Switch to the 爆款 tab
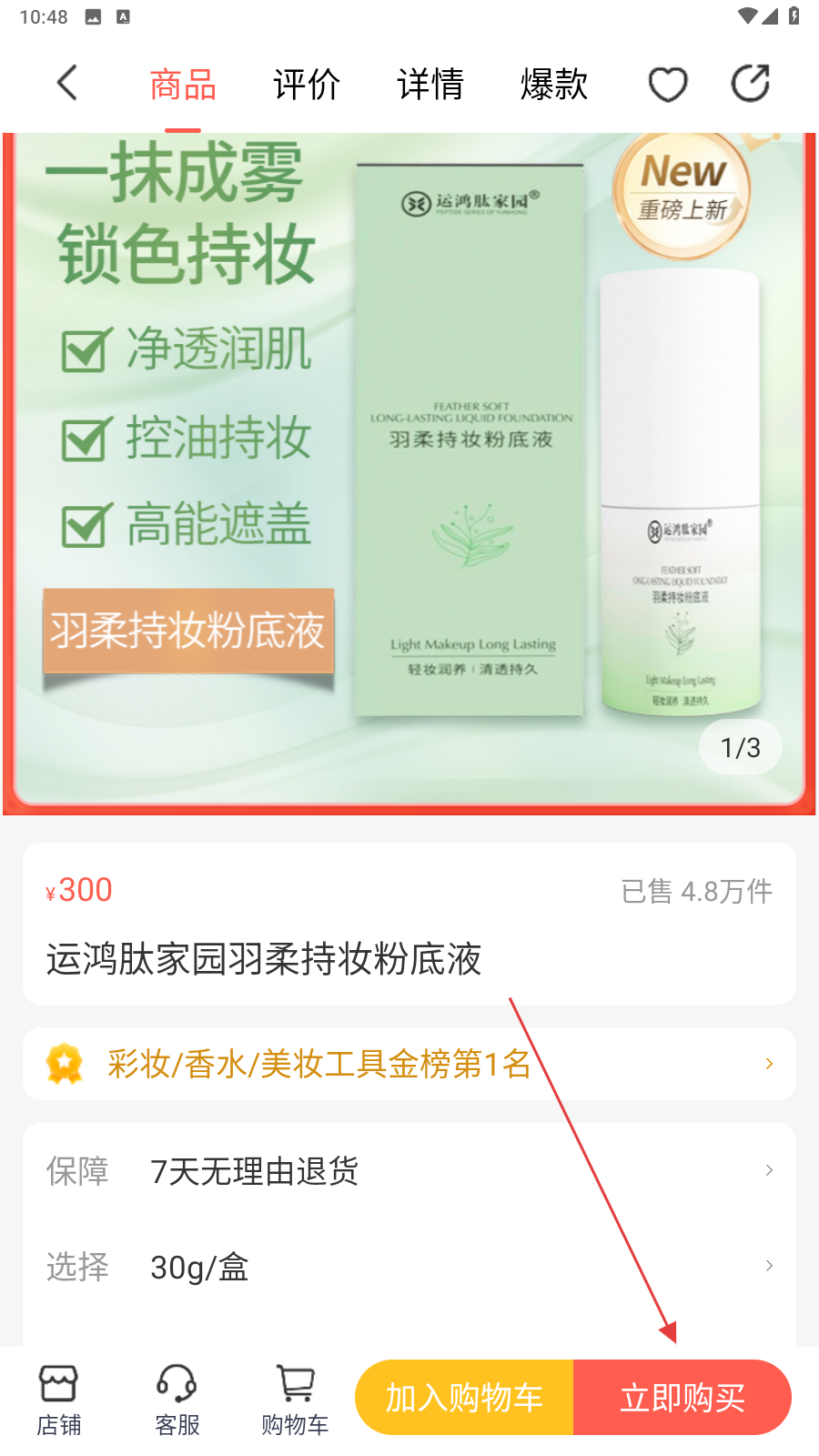 554,85
